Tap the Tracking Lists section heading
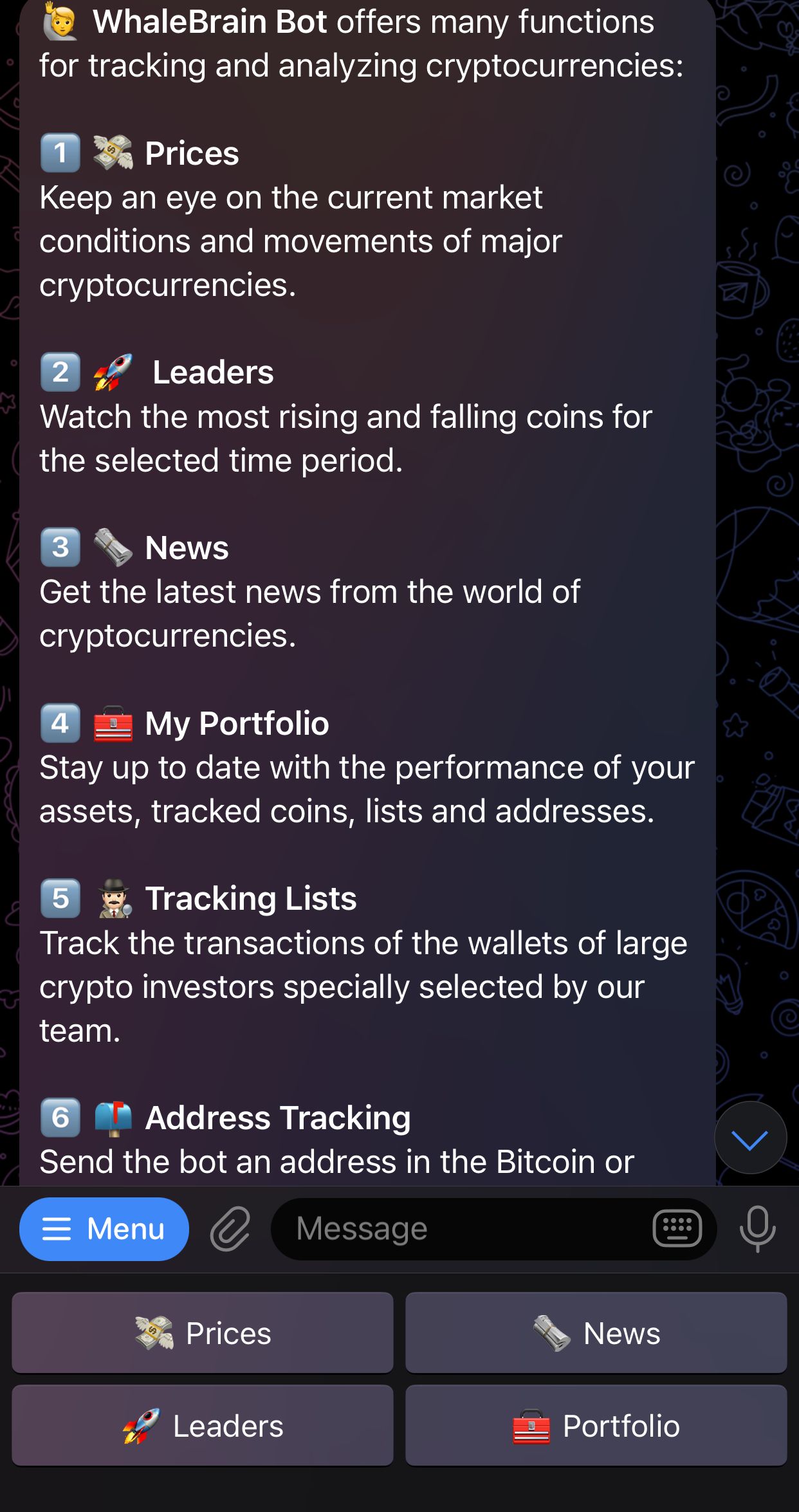Screen dimensions: 799x1512 coord(251,898)
